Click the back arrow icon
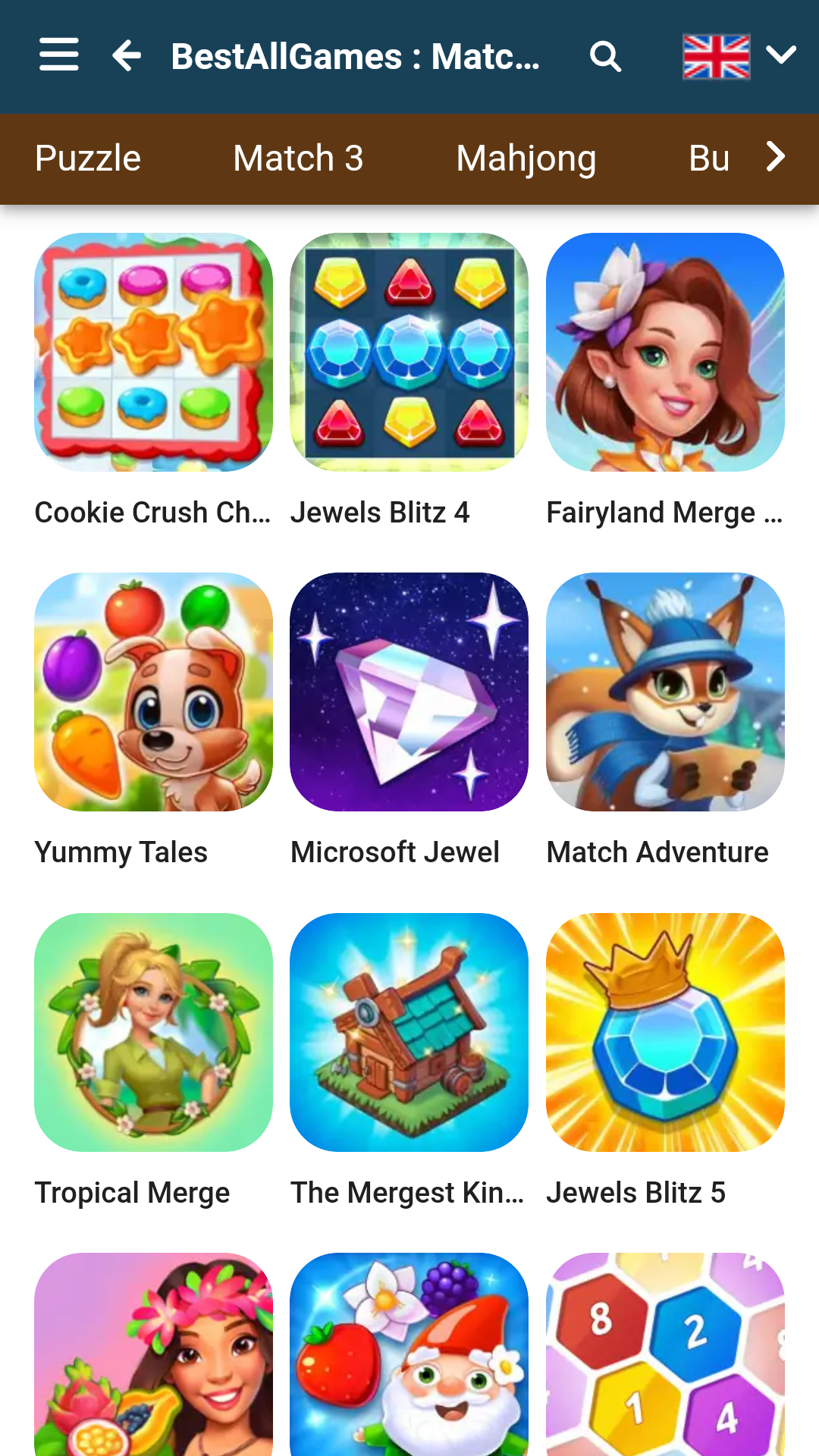This screenshot has height=1456, width=819. click(x=126, y=55)
